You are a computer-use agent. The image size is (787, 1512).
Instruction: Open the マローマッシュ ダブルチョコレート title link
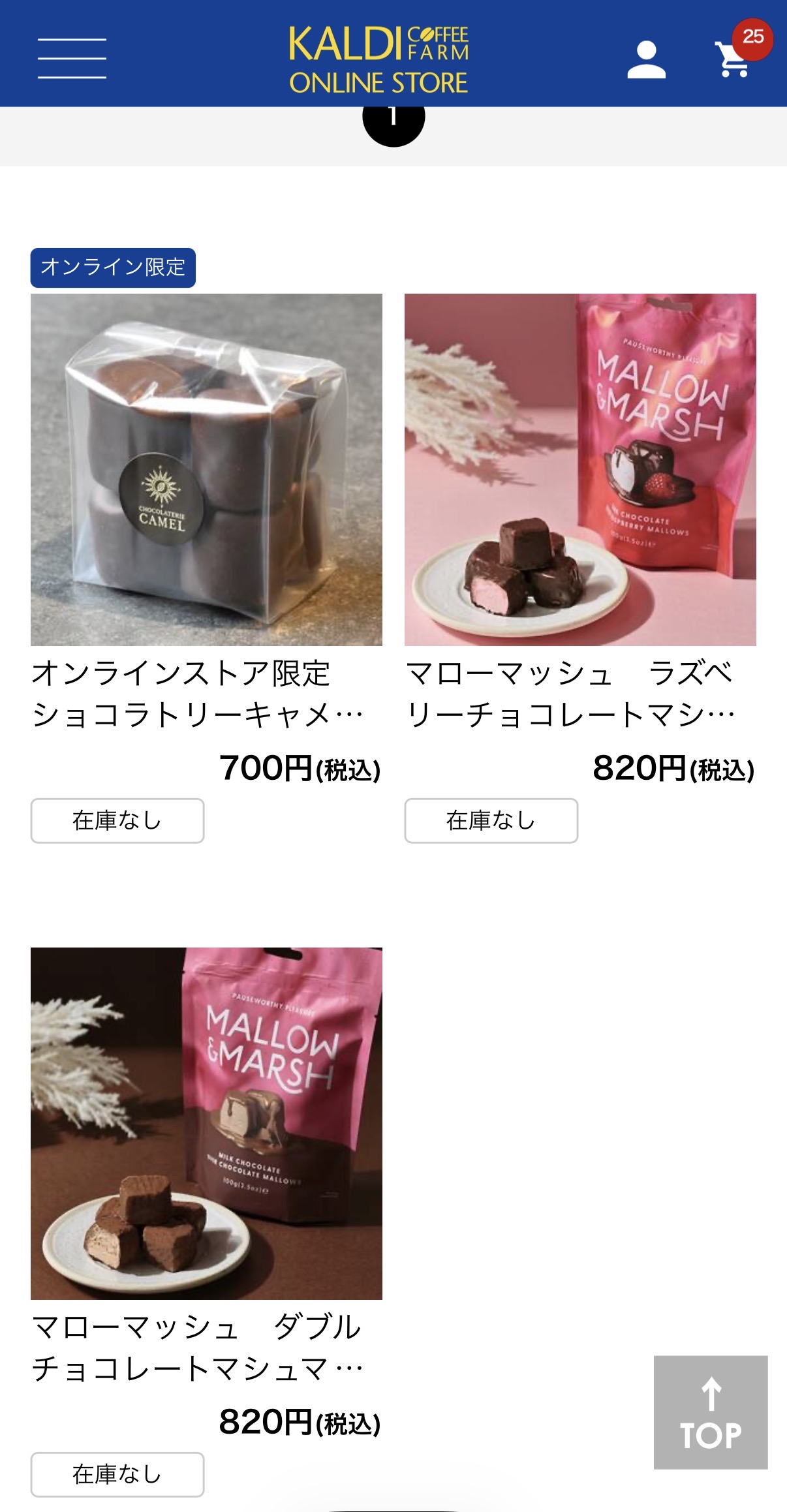pyautogui.click(x=197, y=1348)
